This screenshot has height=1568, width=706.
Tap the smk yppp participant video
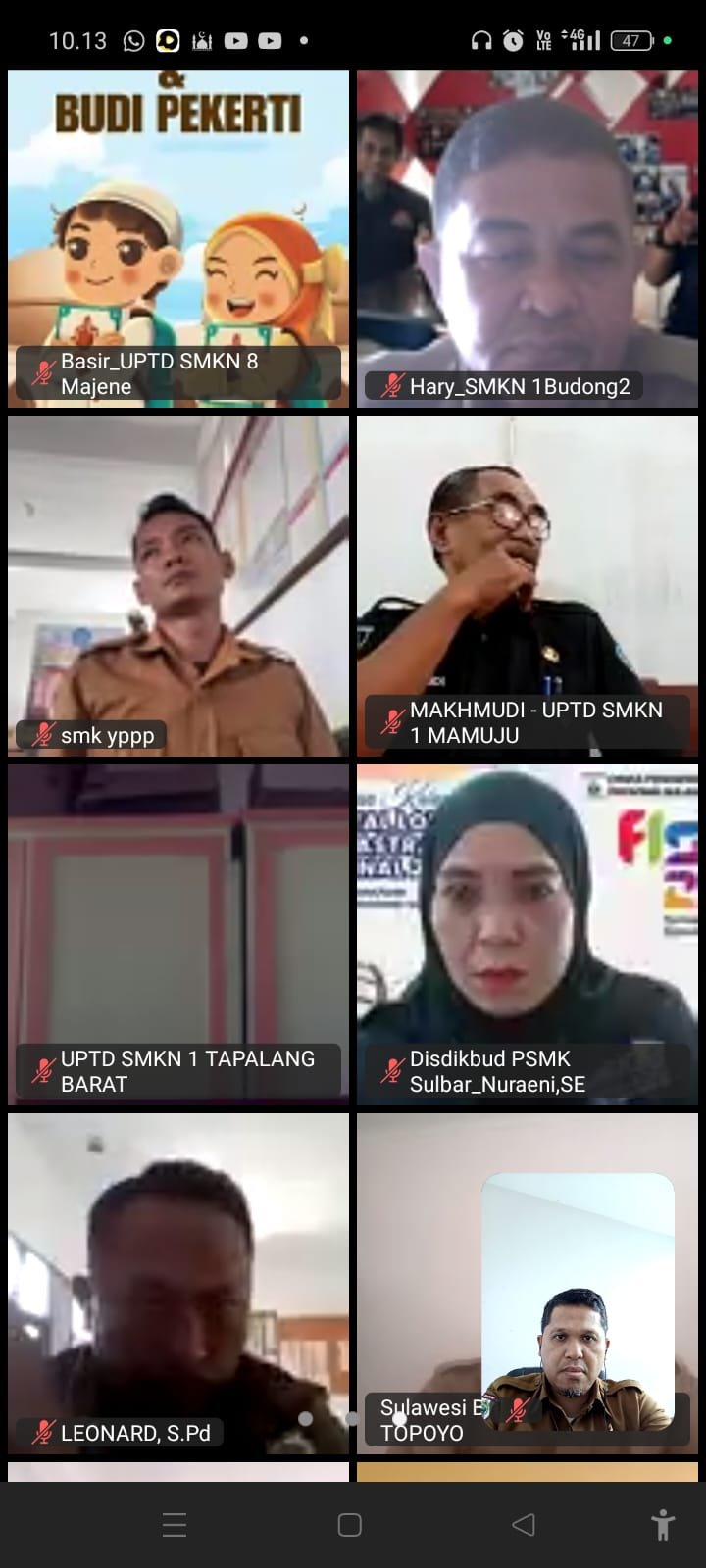(x=178, y=584)
